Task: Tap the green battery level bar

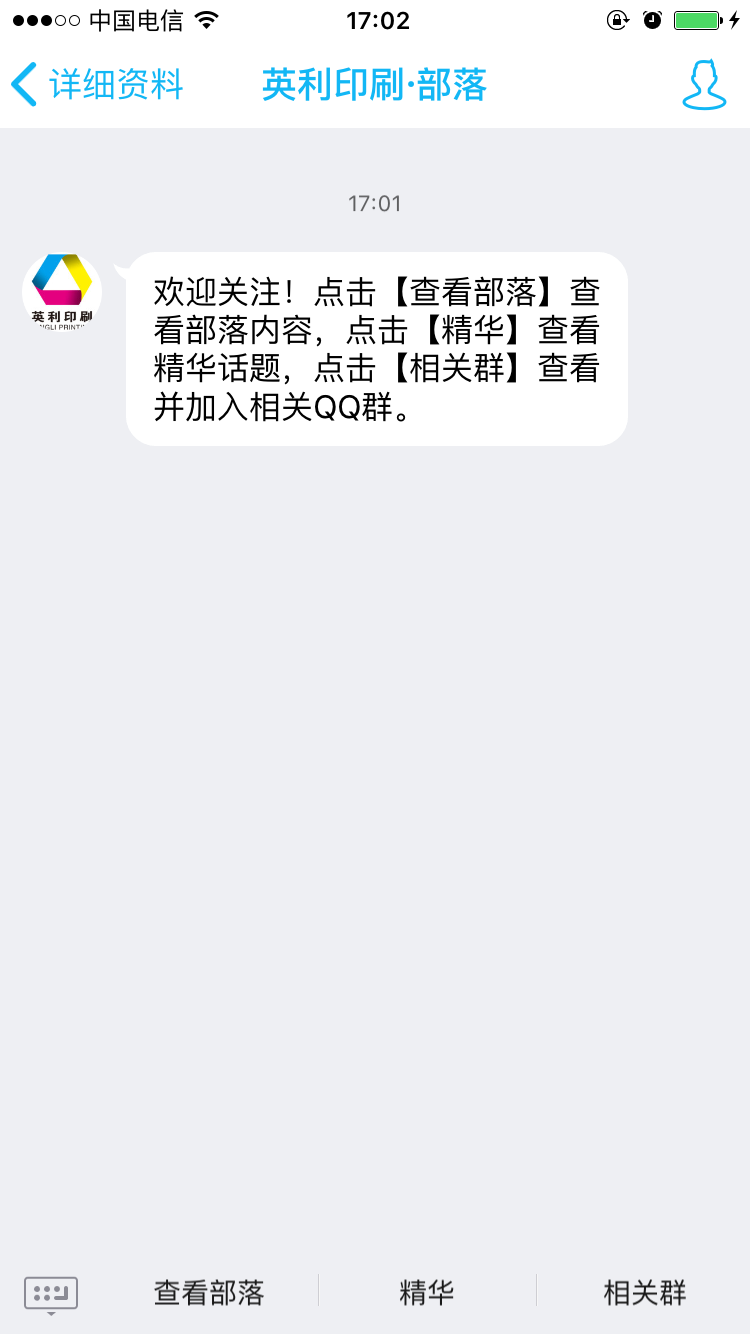Action: (x=694, y=18)
